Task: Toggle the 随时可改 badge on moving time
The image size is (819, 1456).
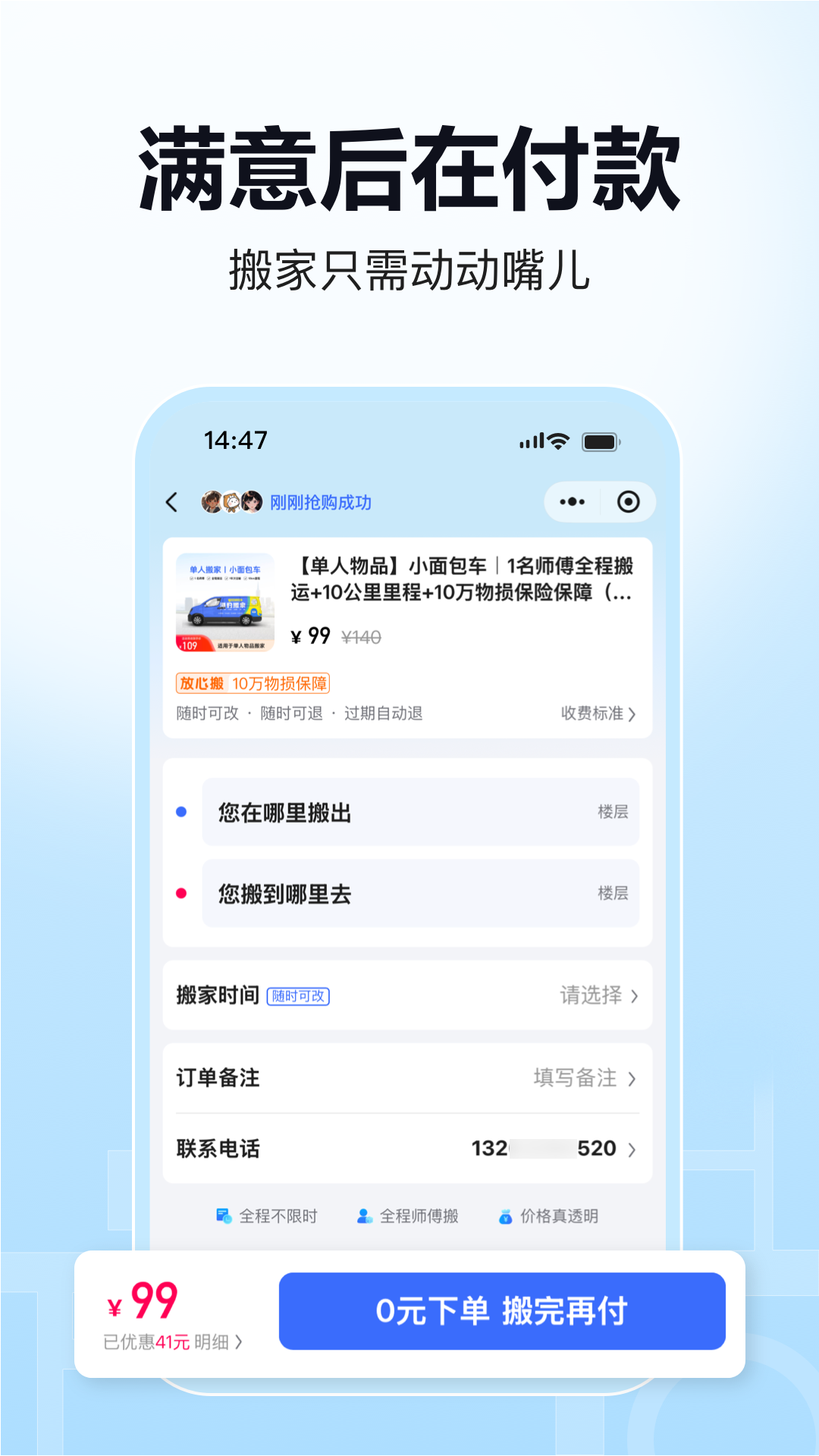Action: pyautogui.click(x=299, y=996)
